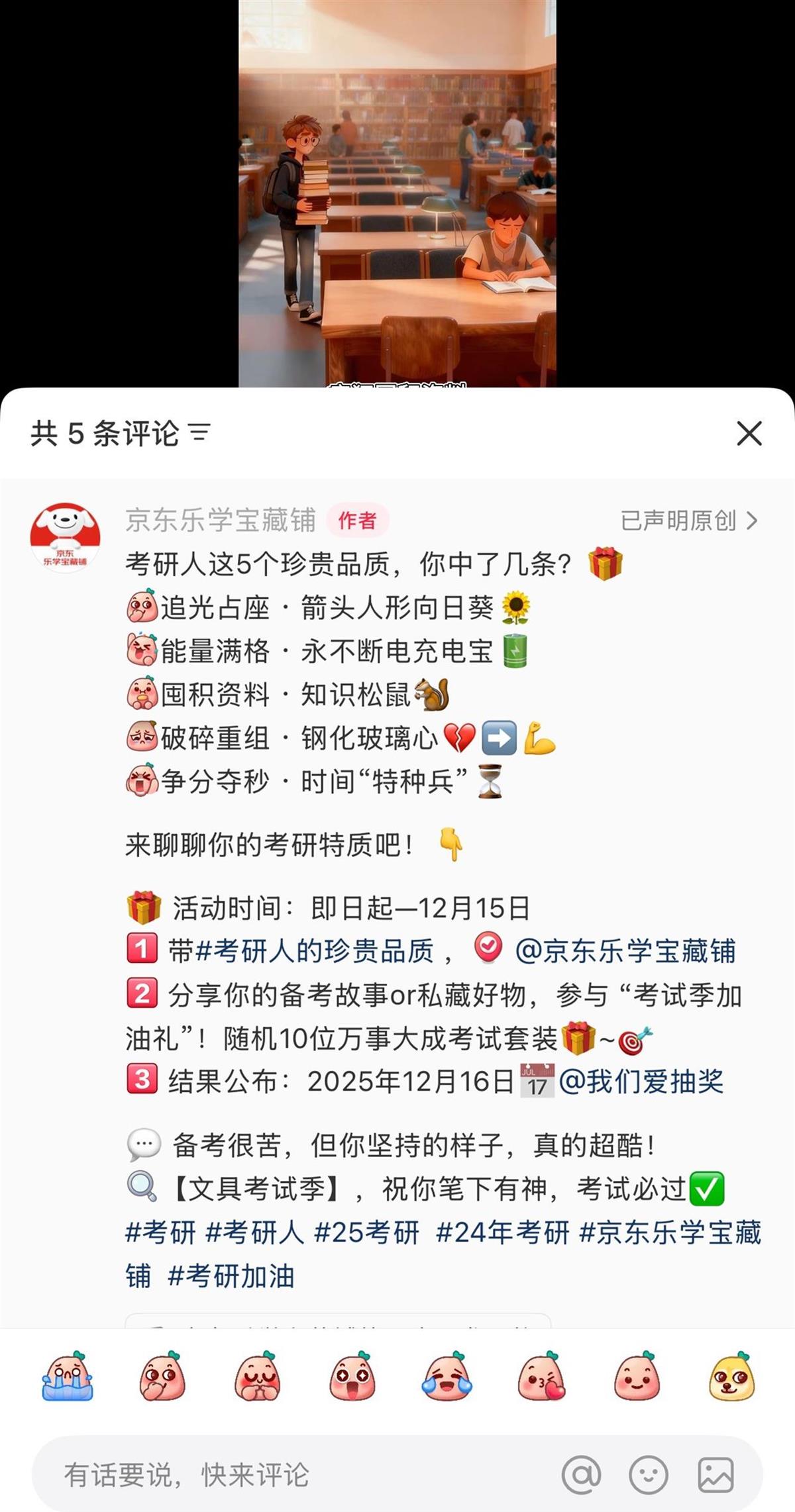Screen dimensions: 795x1512
Task: Open hashtag #考研人的珍贵品质
Action: pyautogui.click(x=315, y=951)
